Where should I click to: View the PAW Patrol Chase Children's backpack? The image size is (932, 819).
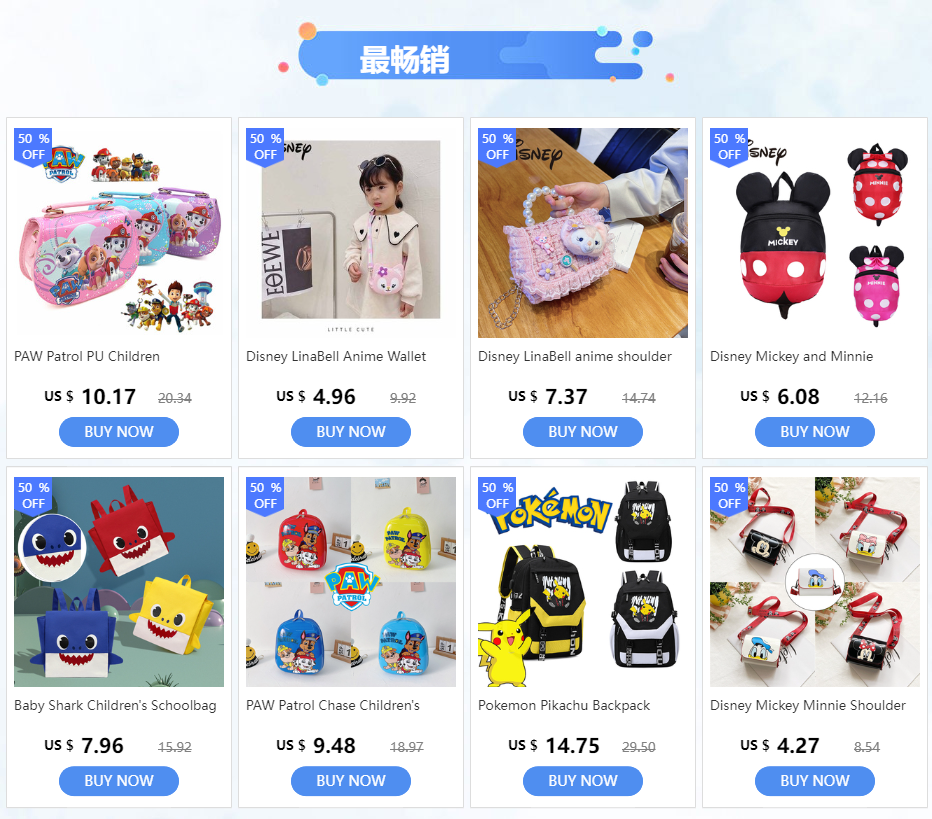(x=351, y=582)
